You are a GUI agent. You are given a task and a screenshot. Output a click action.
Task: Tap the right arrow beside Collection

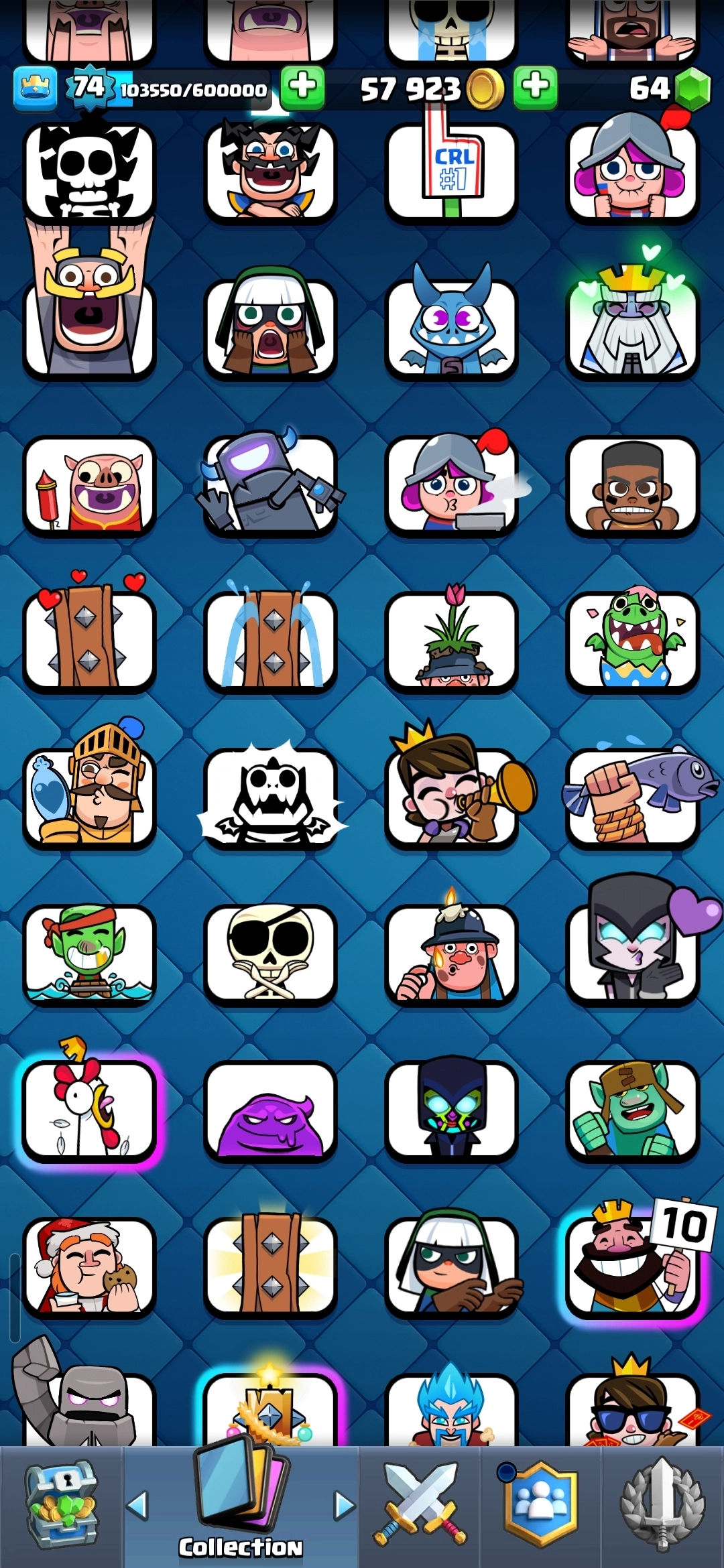click(345, 1506)
